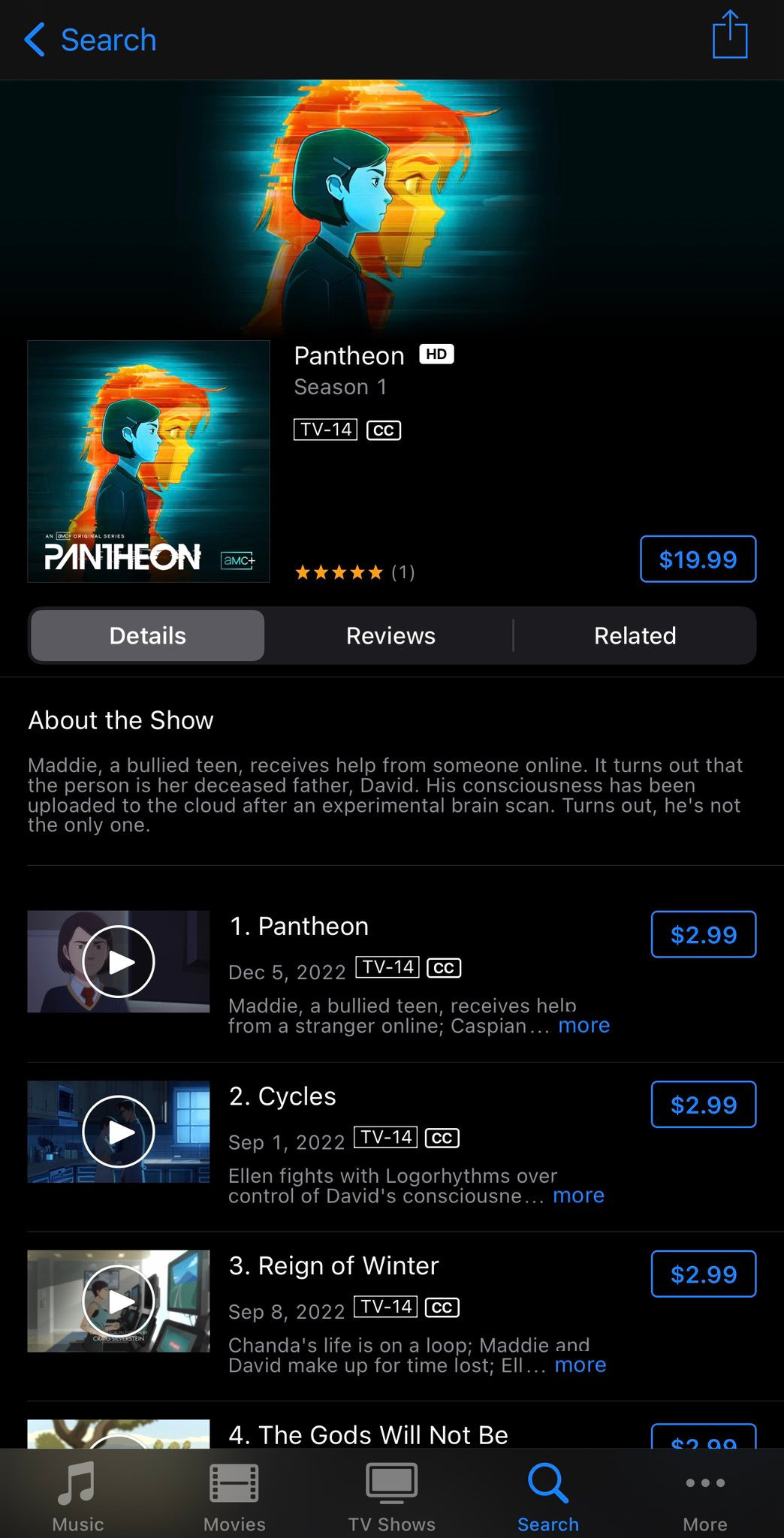Tap the back Search chevron icon
Viewport: 784px width, 1538px height.
tap(33, 39)
